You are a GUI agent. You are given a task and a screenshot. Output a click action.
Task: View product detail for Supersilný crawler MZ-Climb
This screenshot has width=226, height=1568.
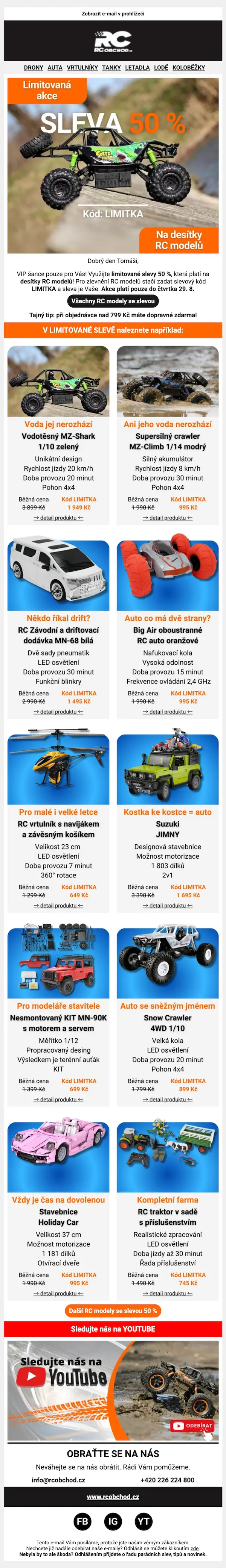(168, 517)
